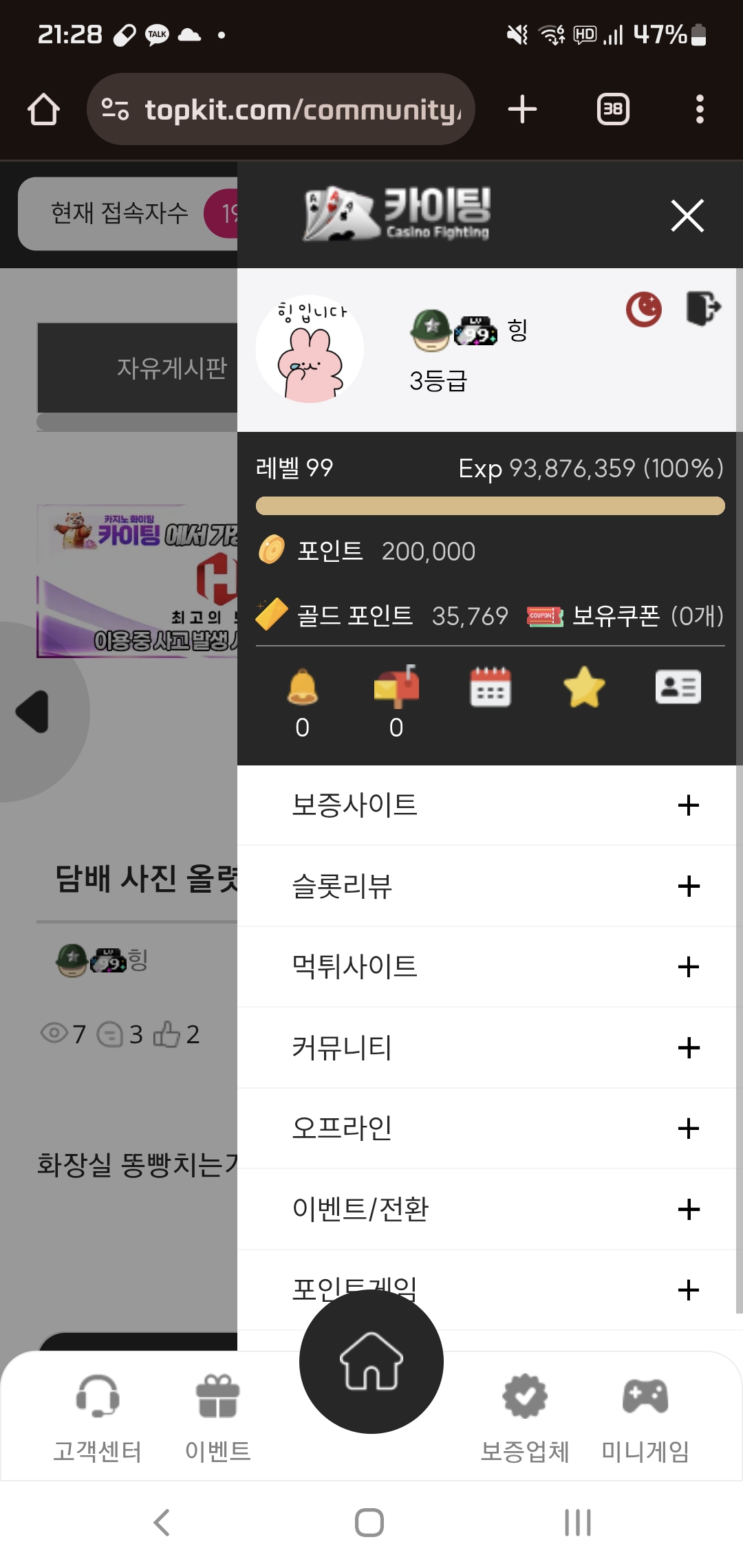The height and width of the screenshot is (1568, 743).
Task: Open the 이벤트 bottom tab
Action: pos(217,1418)
